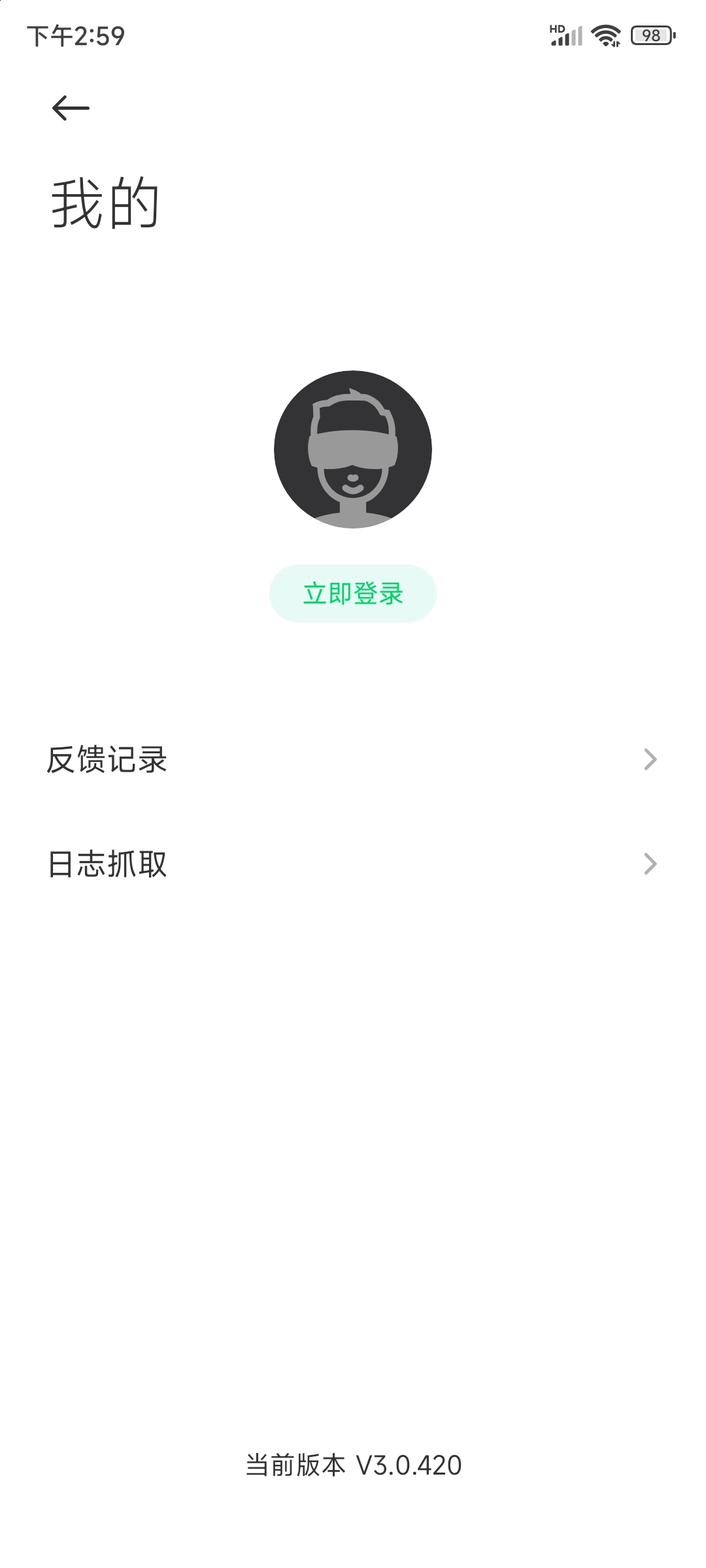Image resolution: width=706 pixels, height=1568 pixels.
Task: Tap the 立即登录 login button
Action: tap(353, 593)
